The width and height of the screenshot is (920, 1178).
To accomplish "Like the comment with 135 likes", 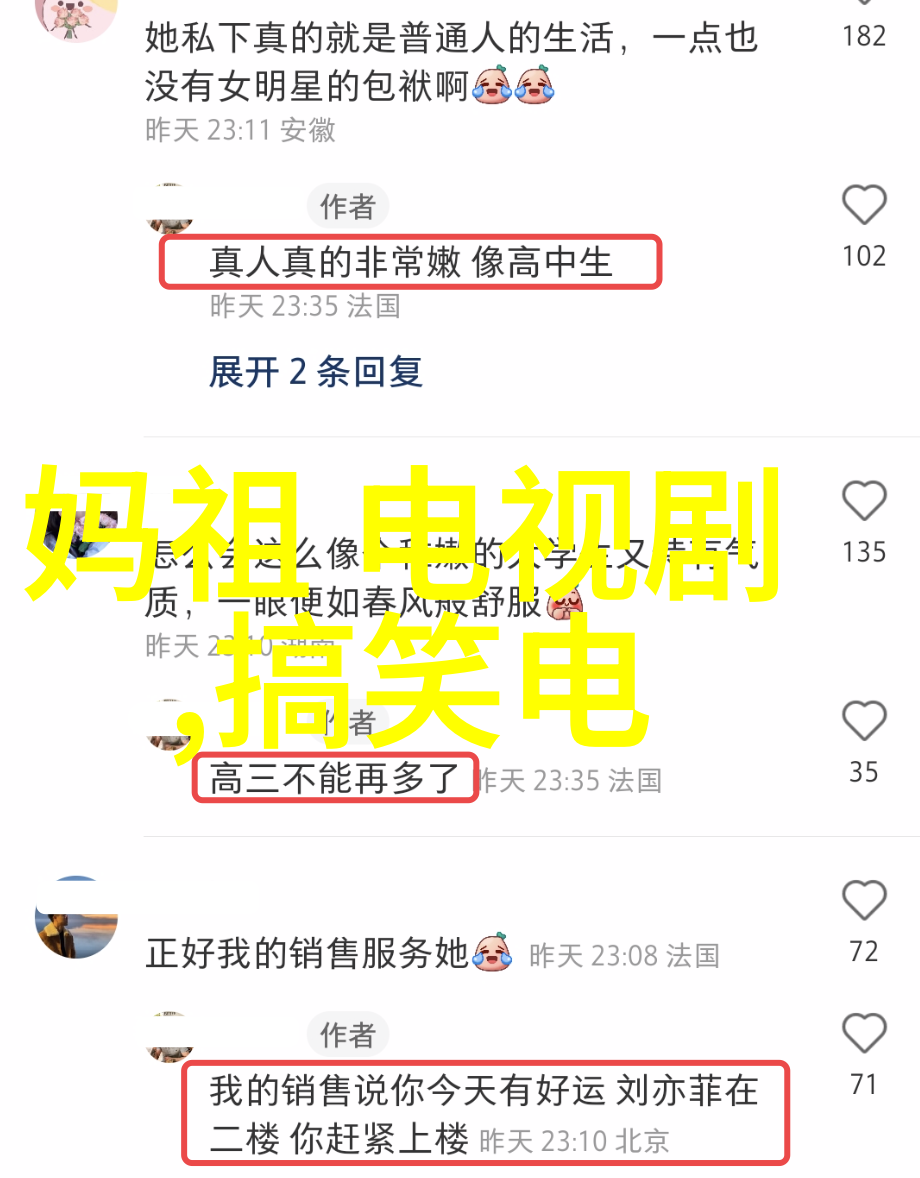I will coord(863,501).
